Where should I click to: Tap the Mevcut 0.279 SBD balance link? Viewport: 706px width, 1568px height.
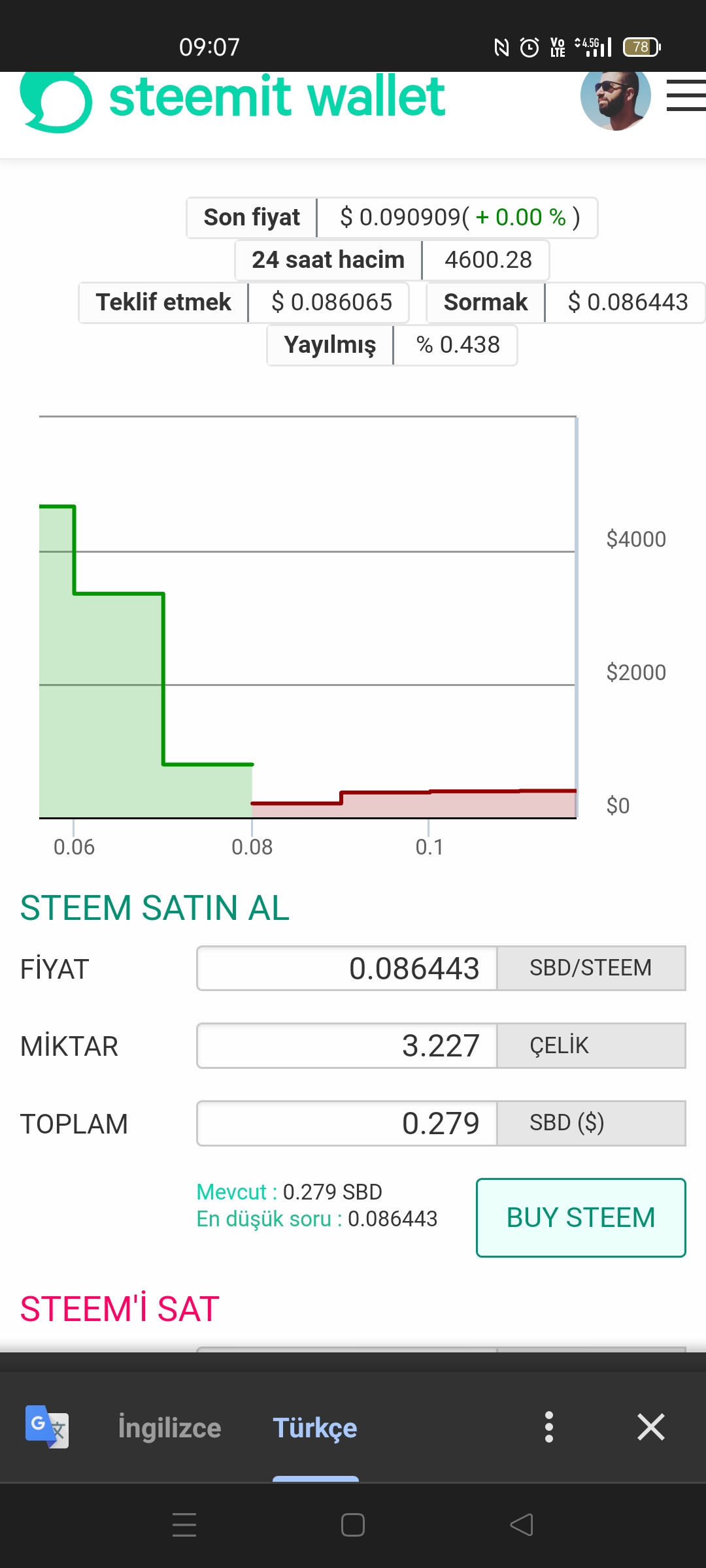coord(290,1192)
